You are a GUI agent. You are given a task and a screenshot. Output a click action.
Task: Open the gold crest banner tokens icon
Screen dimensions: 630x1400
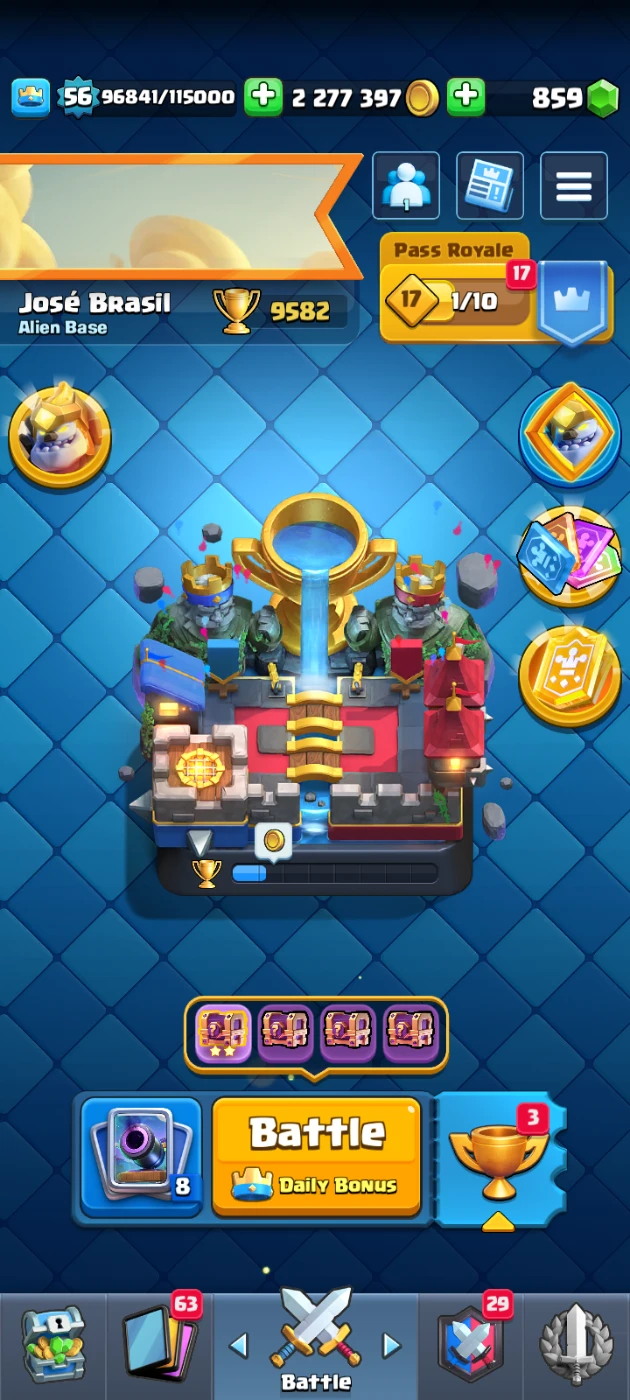569,677
